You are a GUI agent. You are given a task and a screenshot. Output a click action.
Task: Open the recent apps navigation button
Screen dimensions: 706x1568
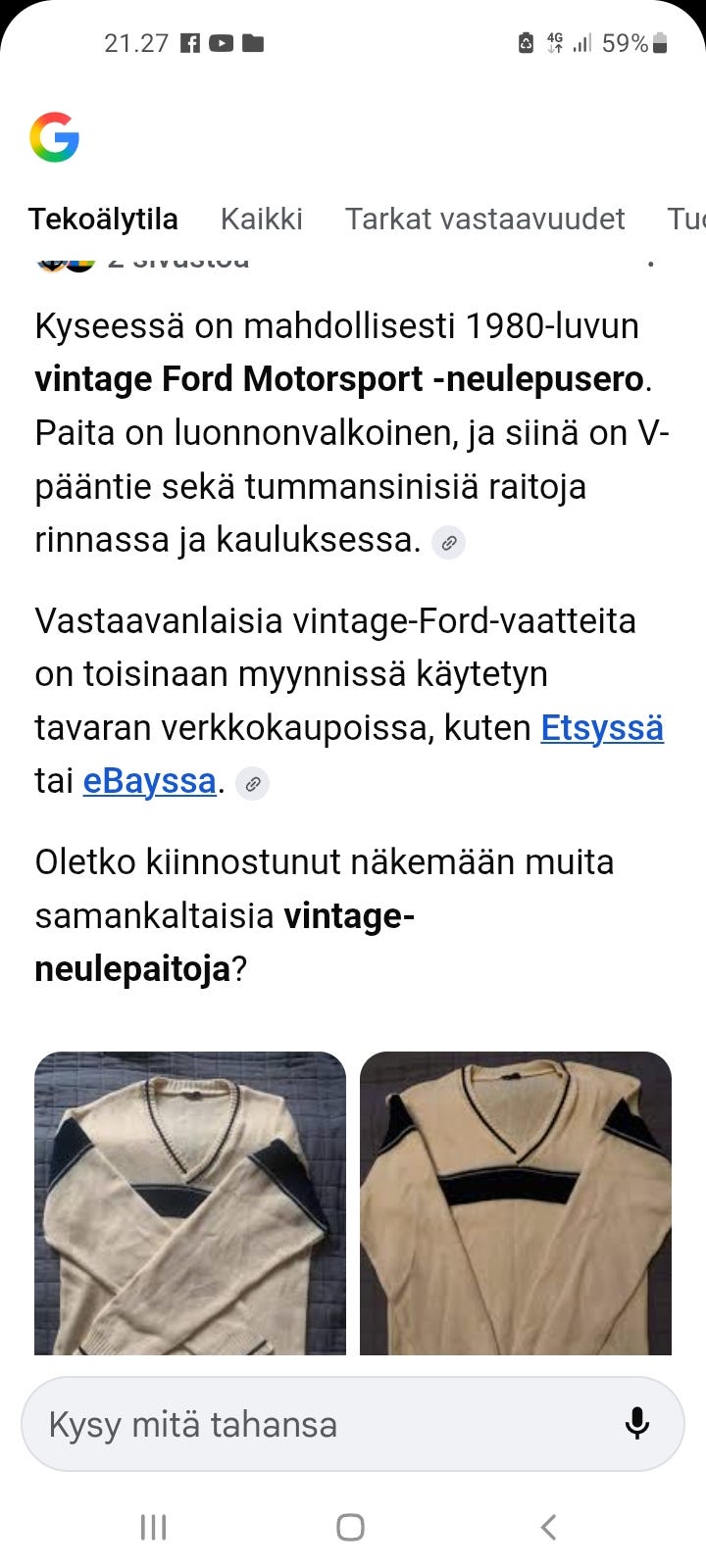click(153, 1526)
